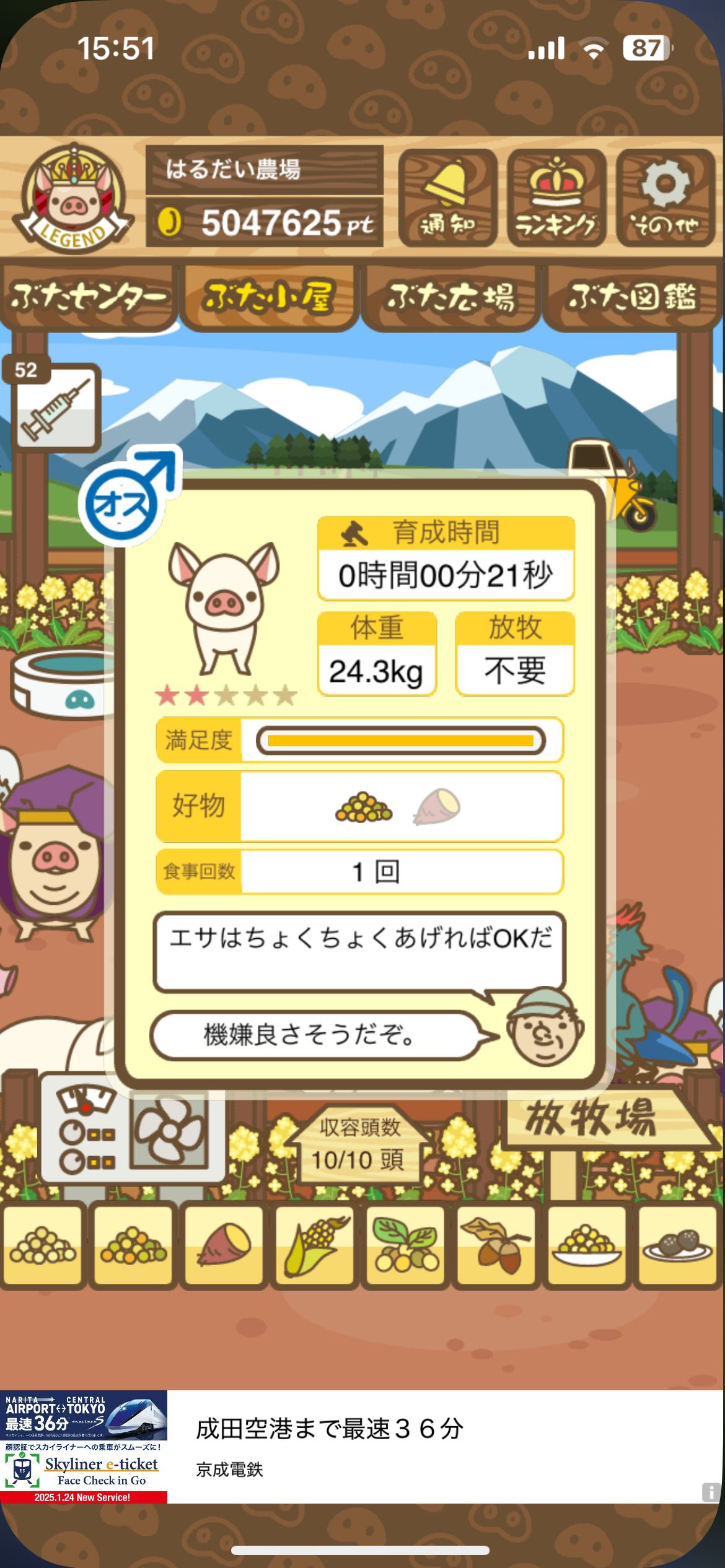Open the 通知 notifications bell
Screen dimensions: 725x1568
(447, 198)
